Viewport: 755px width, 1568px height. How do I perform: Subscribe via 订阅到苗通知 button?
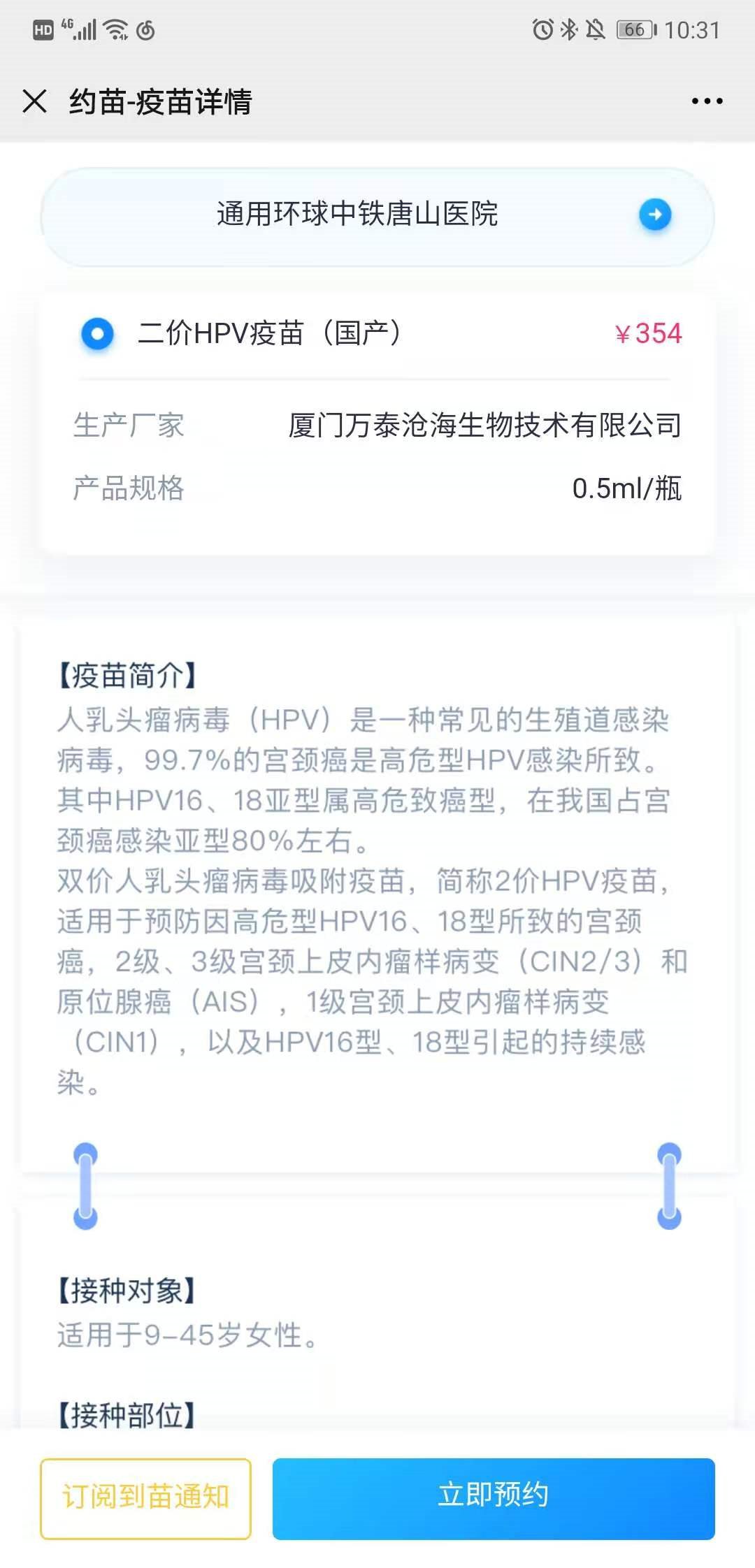pos(145,1498)
